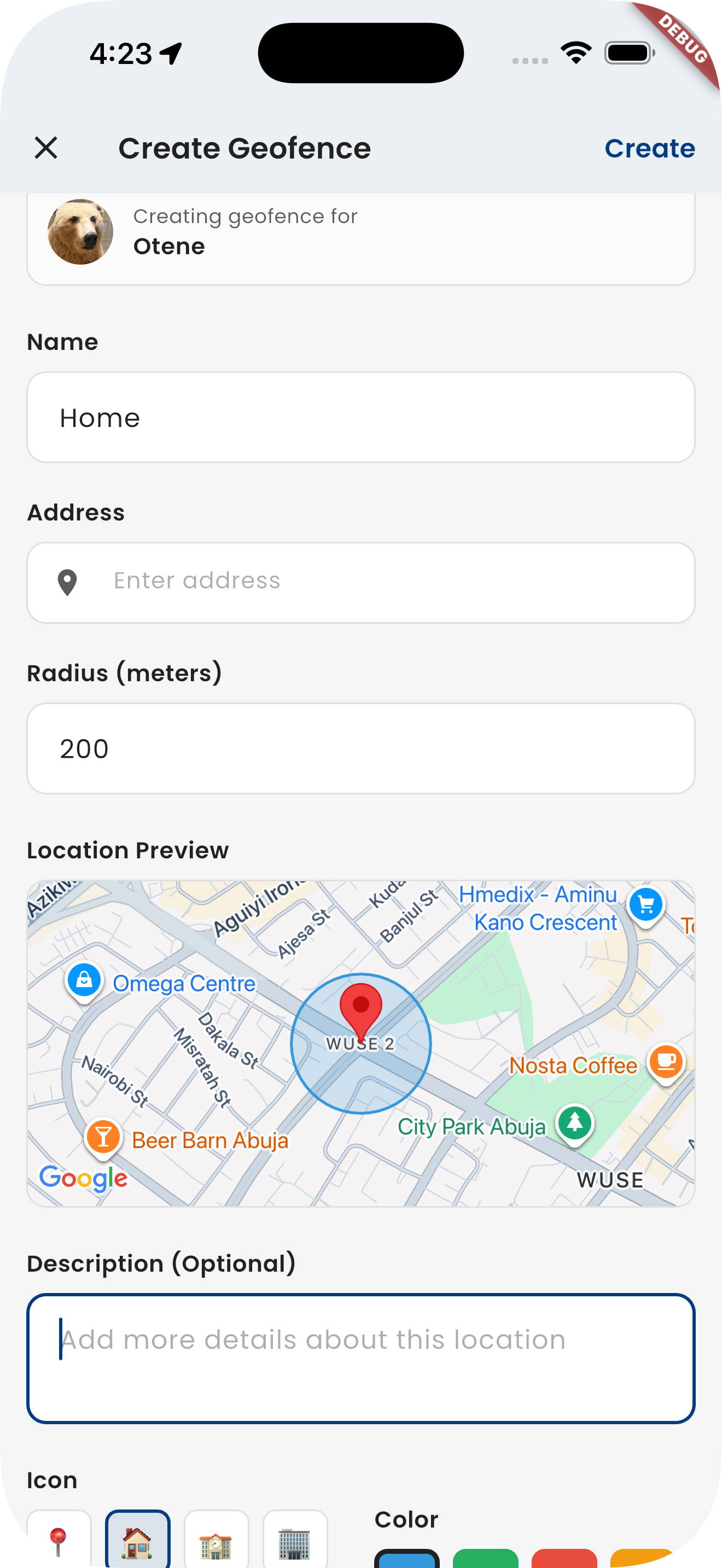Click the location pin inside the Address field
722x1568 pixels.
[x=69, y=582]
